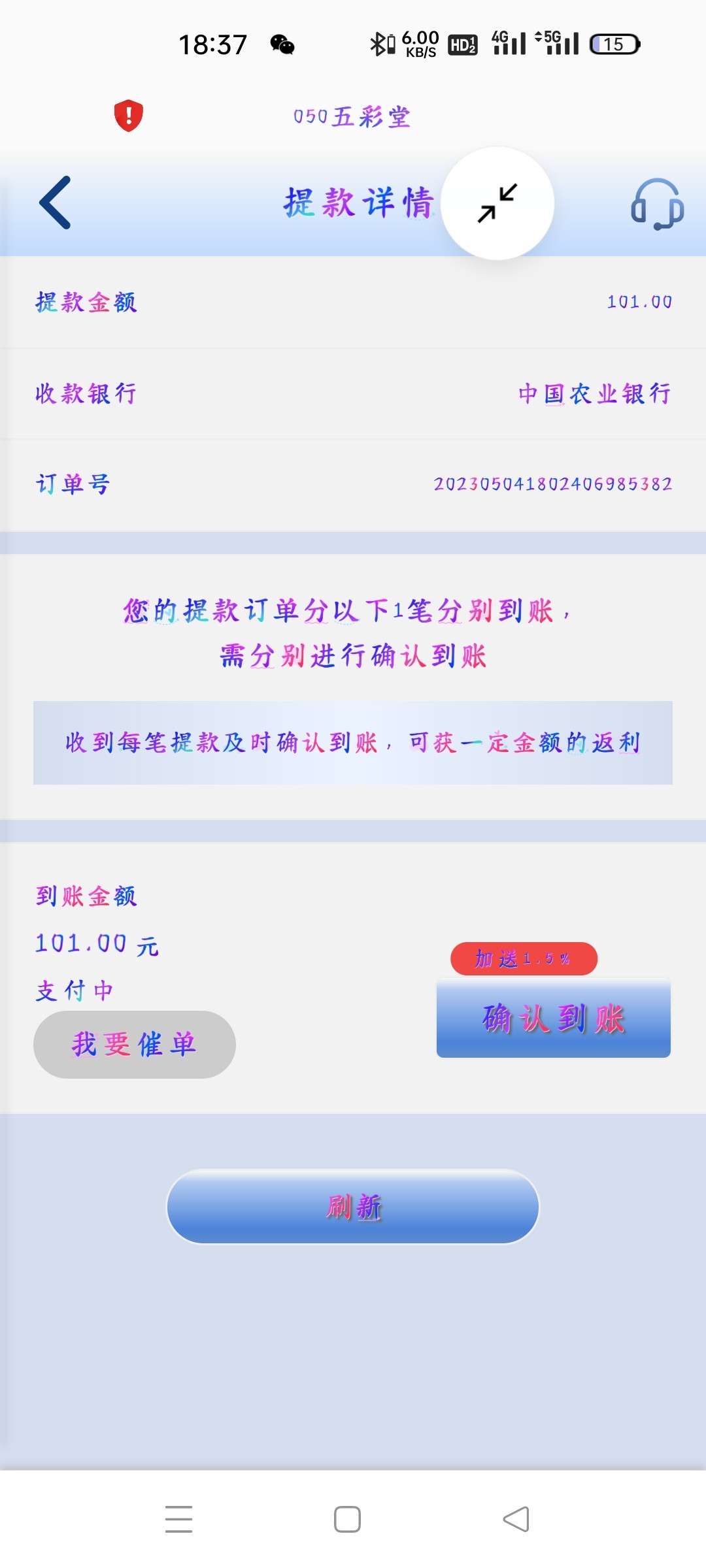Screen dimensions: 706x1568
Task: Open the red shield warning icon
Action: click(x=129, y=116)
